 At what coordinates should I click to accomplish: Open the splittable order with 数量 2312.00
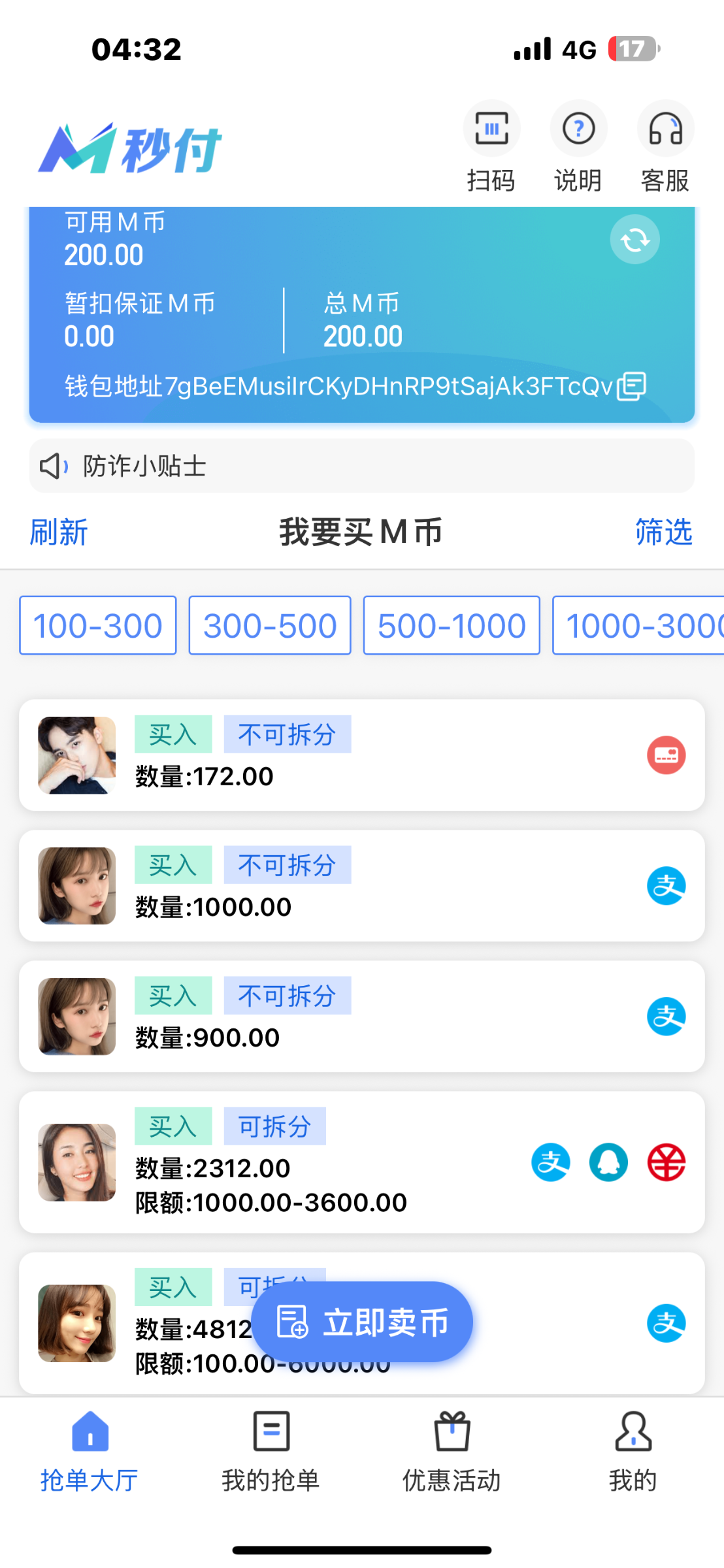361,1163
